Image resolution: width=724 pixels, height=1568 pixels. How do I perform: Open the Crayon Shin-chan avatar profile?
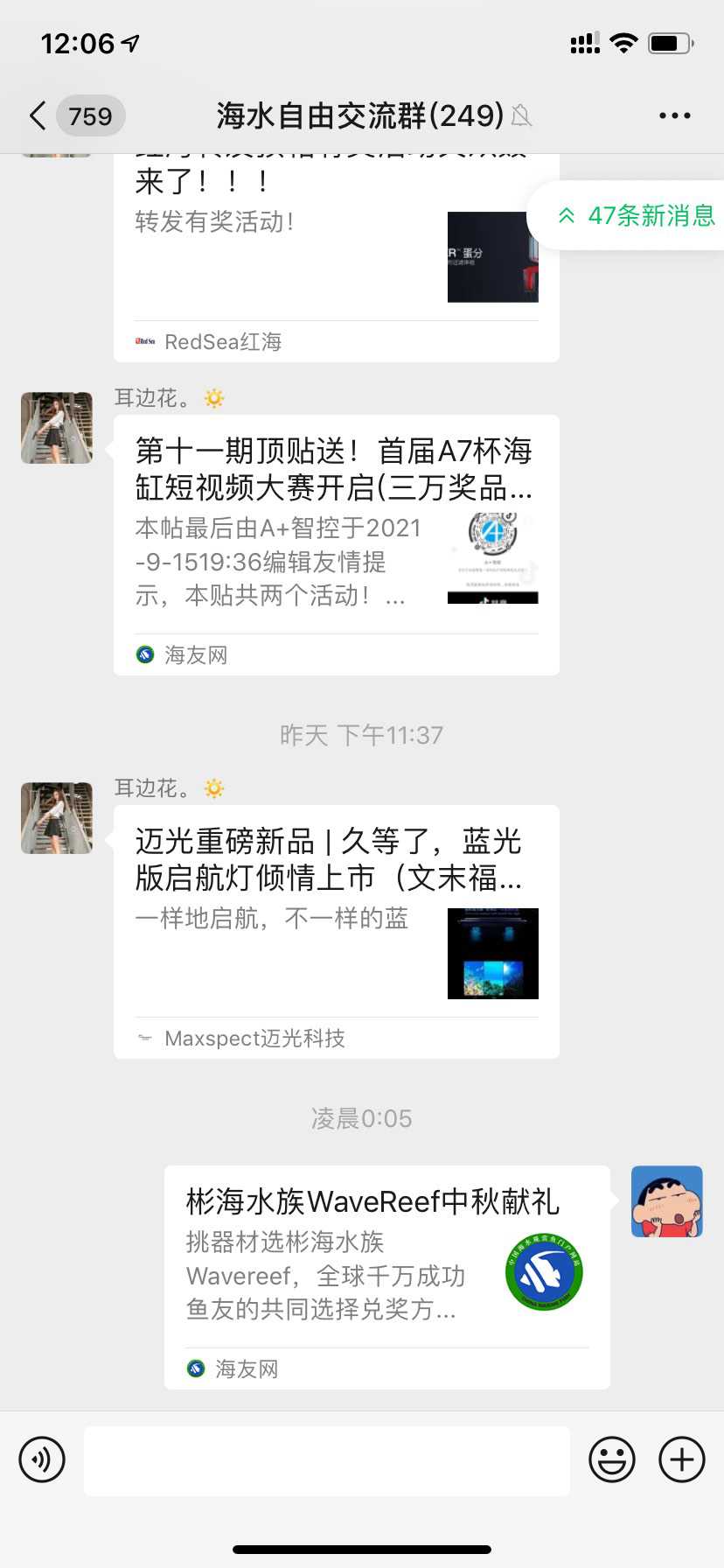[x=667, y=1201]
